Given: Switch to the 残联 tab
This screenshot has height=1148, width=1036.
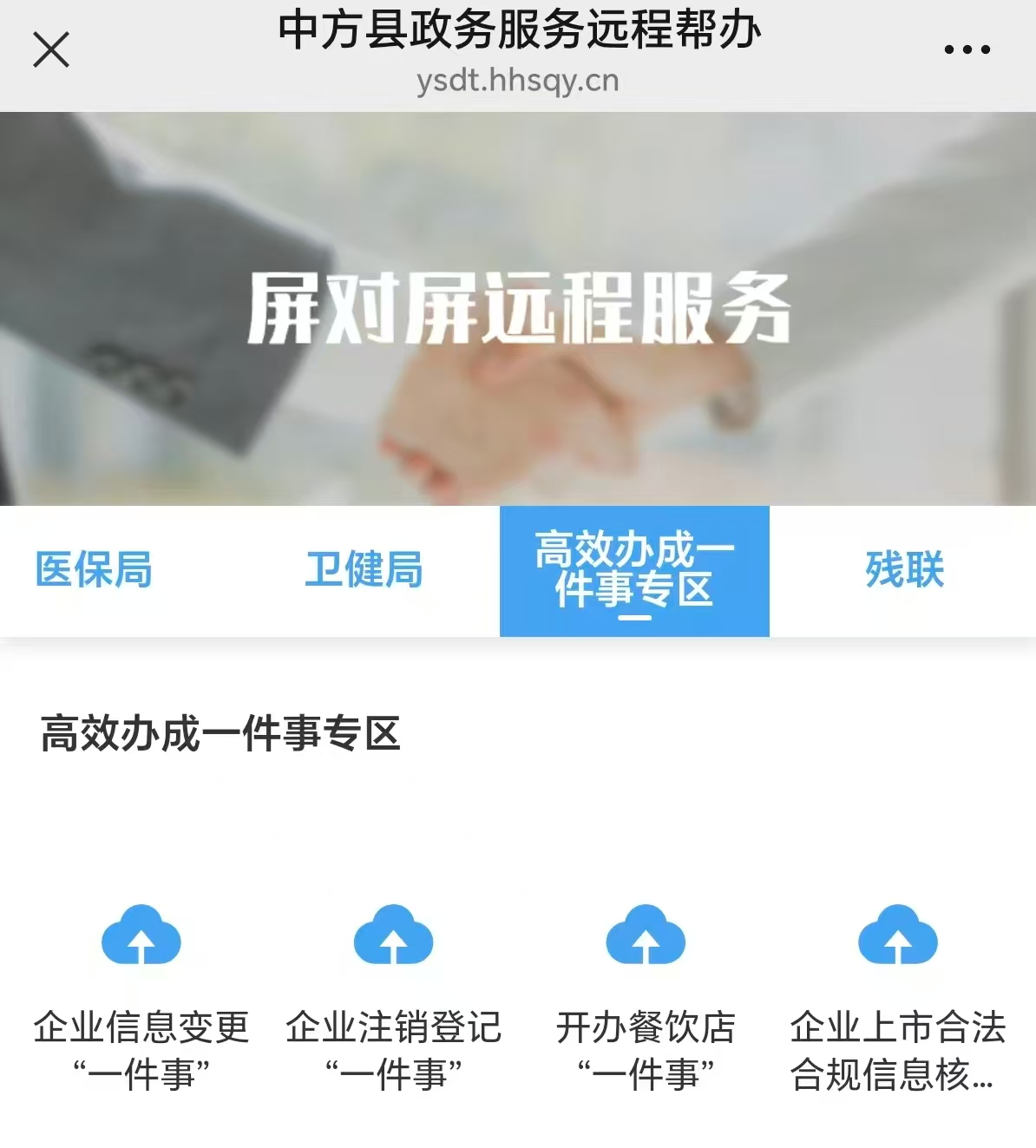Looking at the screenshot, I should (904, 570).
